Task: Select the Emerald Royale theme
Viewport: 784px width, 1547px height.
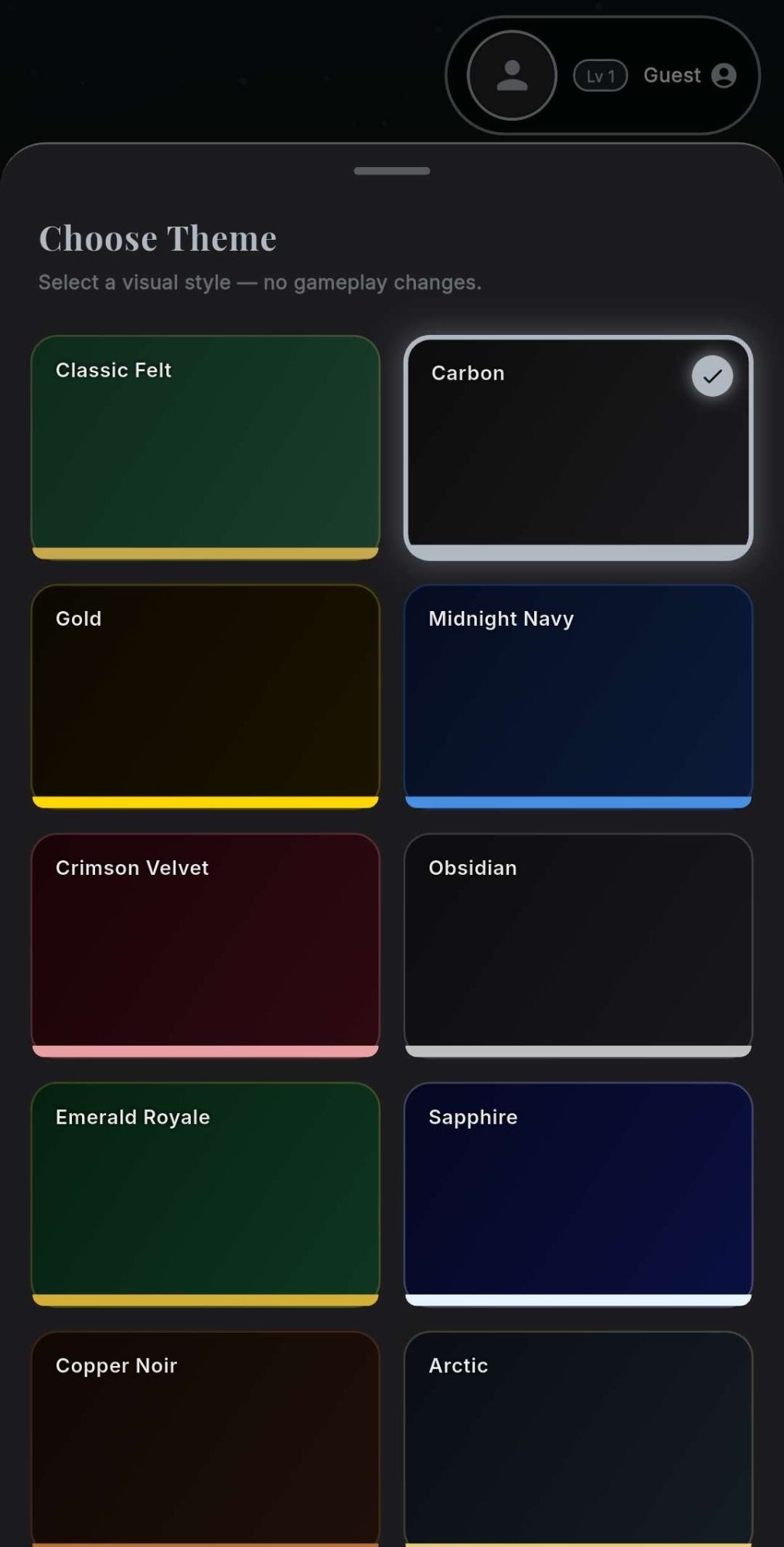Action: point(205,1194)
